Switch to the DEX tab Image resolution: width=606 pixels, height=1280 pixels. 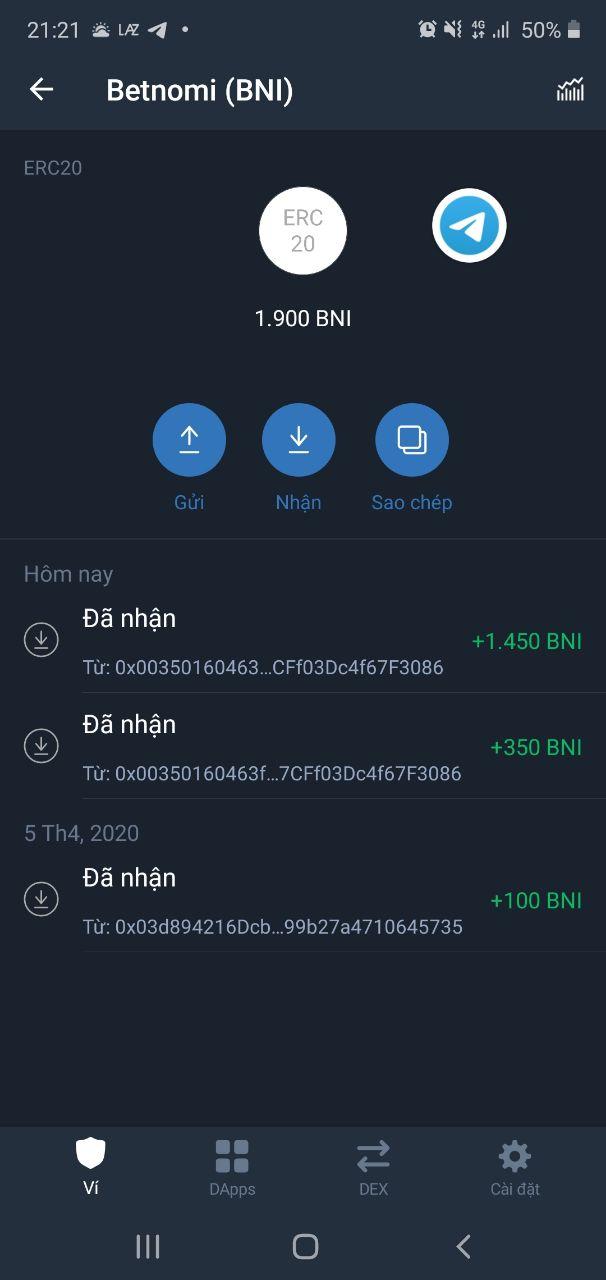[373, 1167]
